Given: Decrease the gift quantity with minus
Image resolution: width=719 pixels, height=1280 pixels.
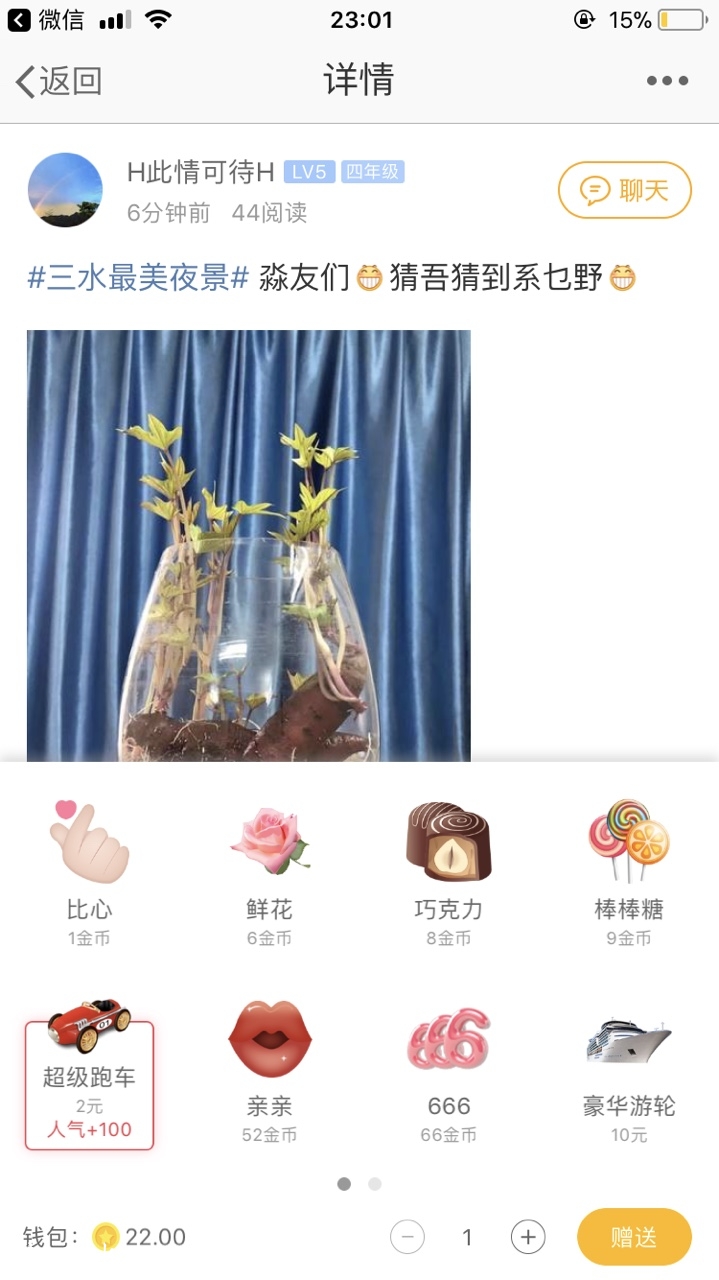Looking at the screenshot, I should point(407,1237).
